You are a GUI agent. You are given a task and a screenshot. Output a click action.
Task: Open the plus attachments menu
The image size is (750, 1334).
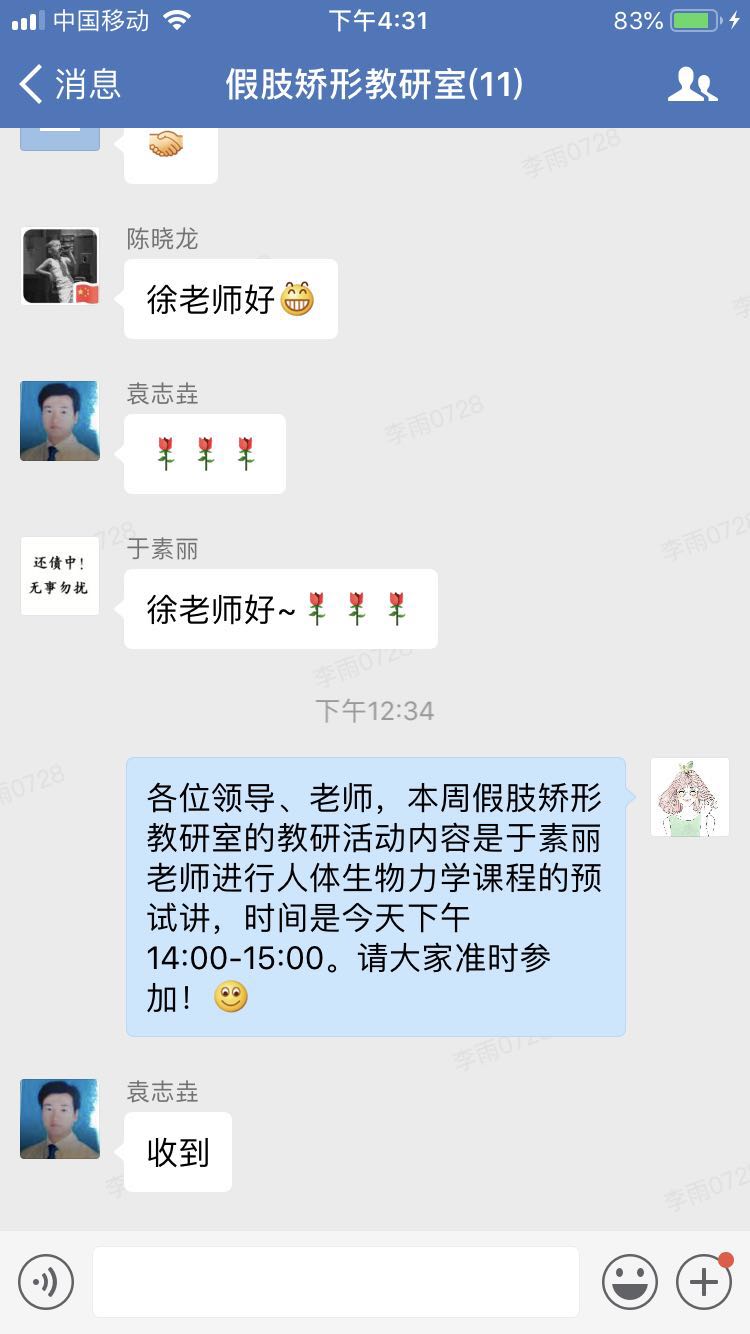click(x=704, y=1281)
